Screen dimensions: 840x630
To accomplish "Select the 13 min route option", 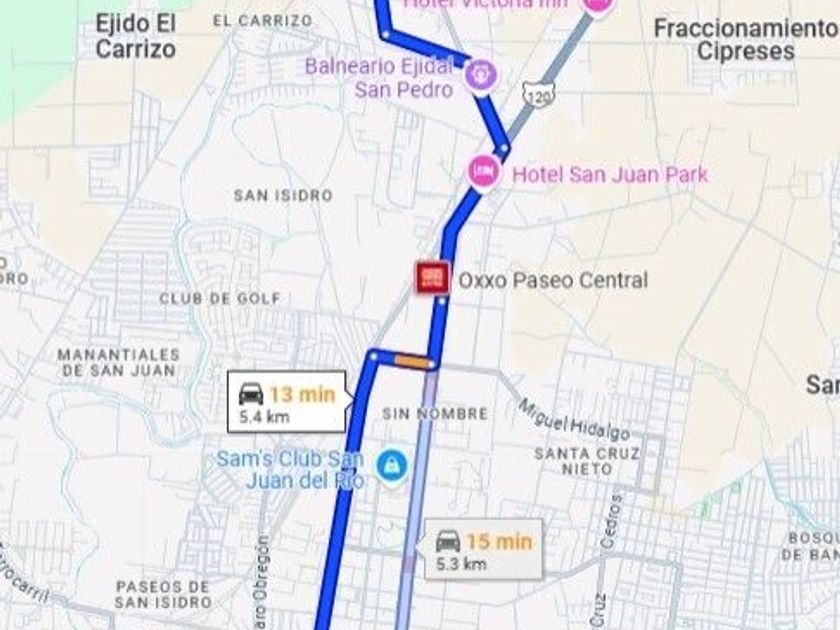I will coord(288,402).
